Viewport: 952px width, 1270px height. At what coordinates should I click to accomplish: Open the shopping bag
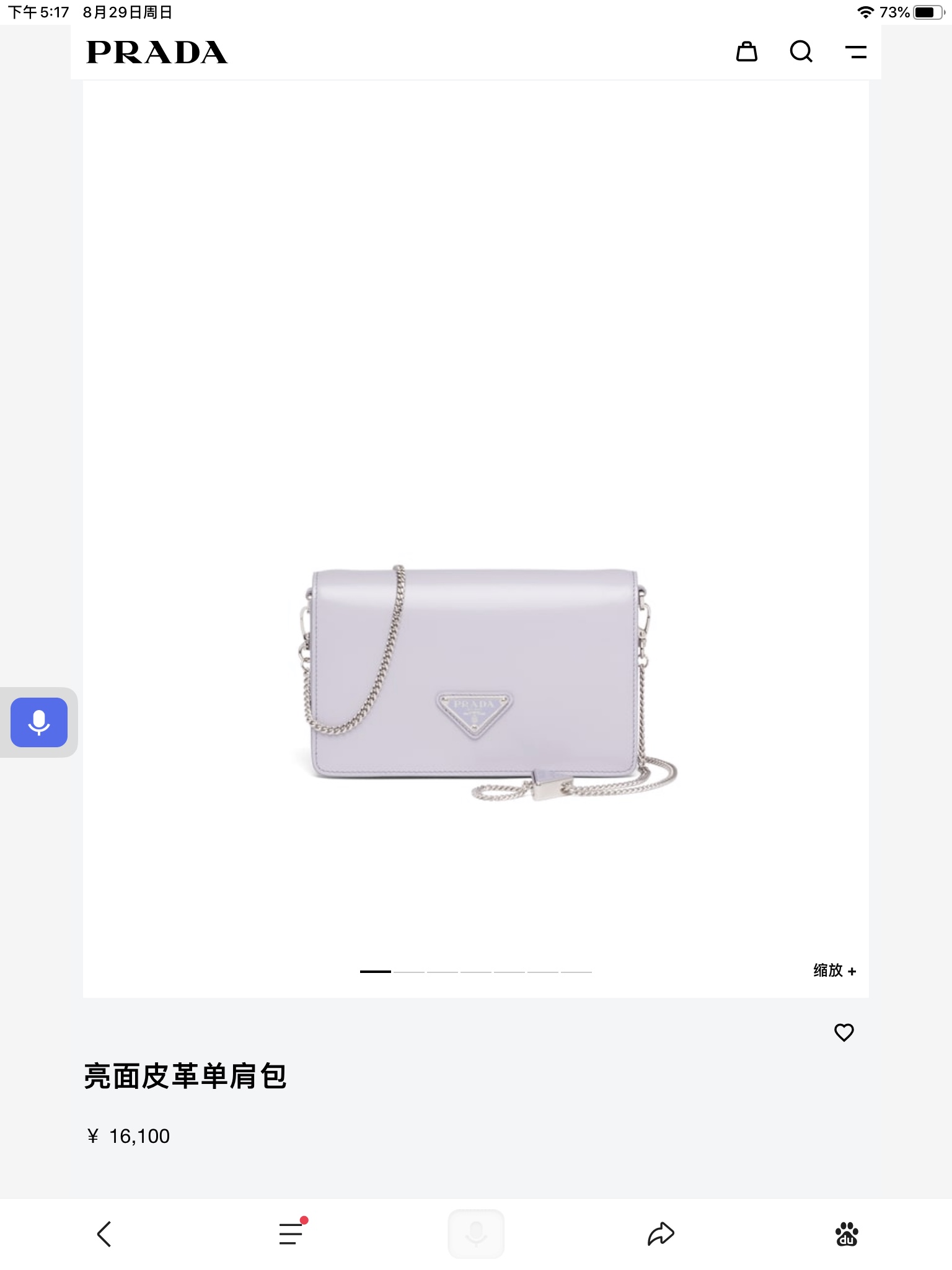pos(746,51)
